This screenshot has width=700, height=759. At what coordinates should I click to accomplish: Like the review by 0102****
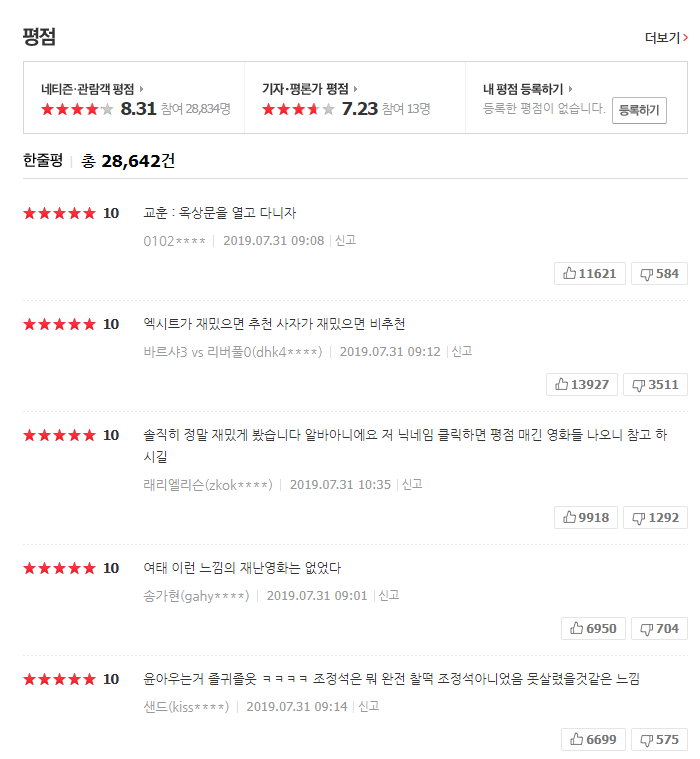589,273
